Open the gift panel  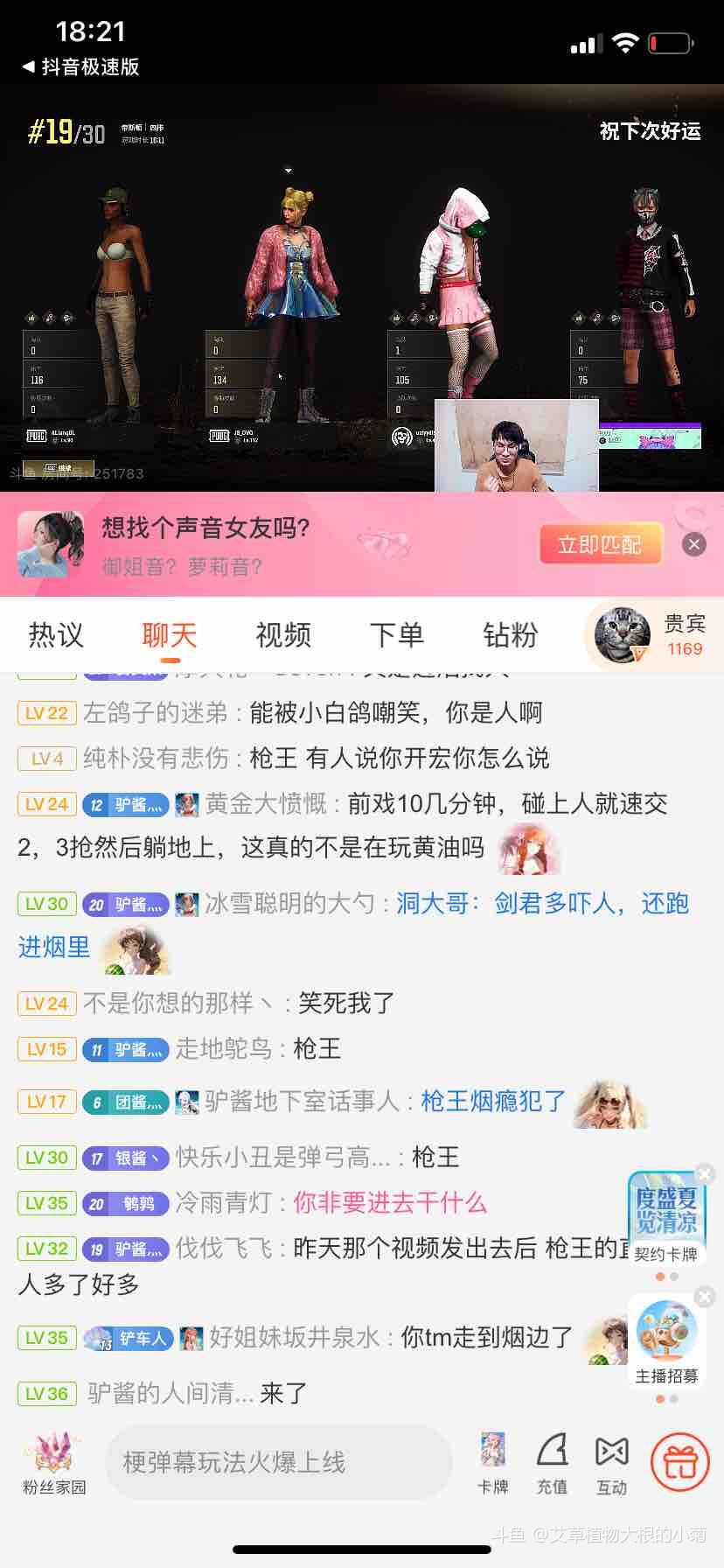point(680,1461)
